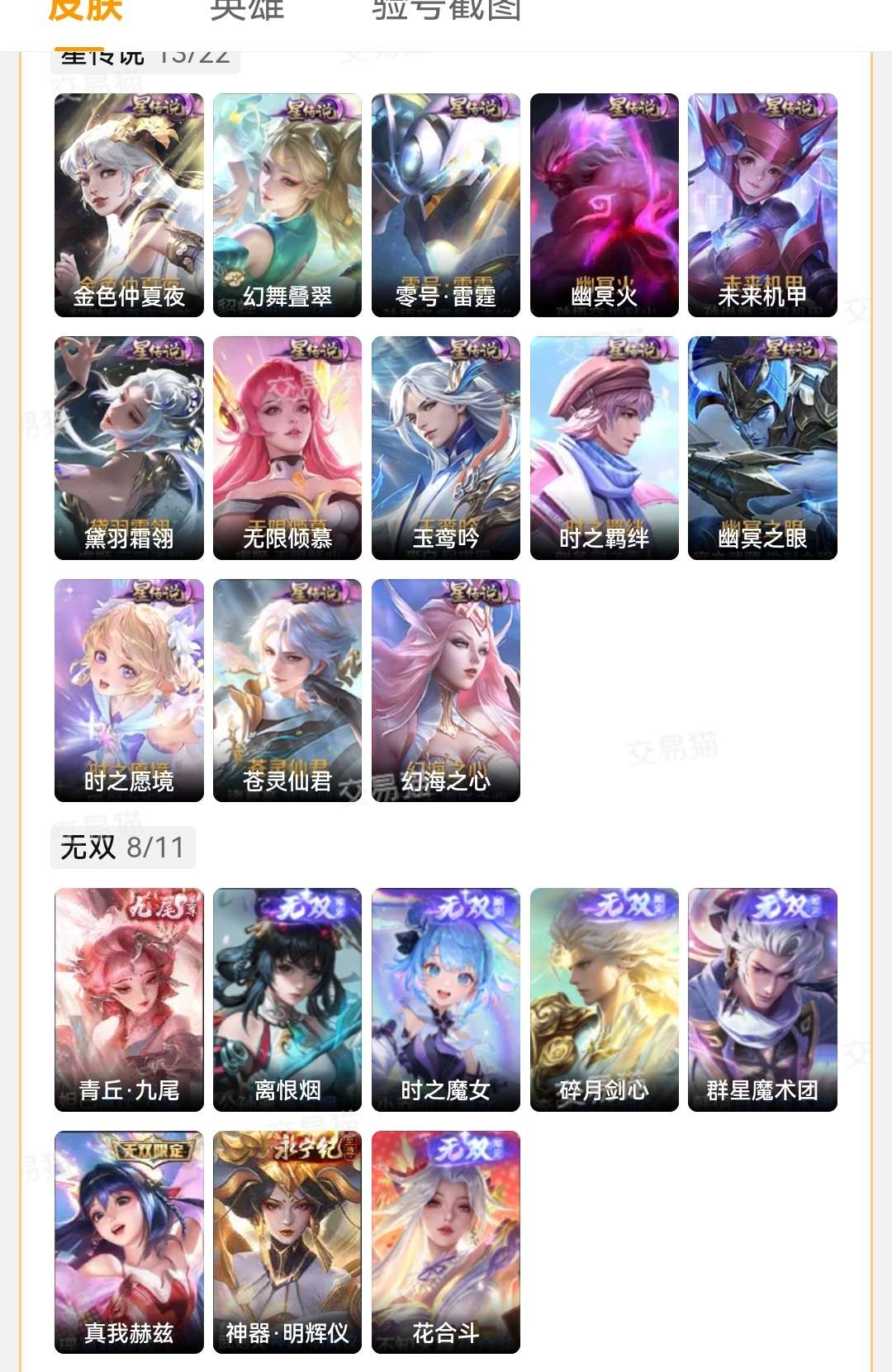The image size is (892, 1372).
Task: Open the 离恨烟 skin tile
Action: point(287,999)
